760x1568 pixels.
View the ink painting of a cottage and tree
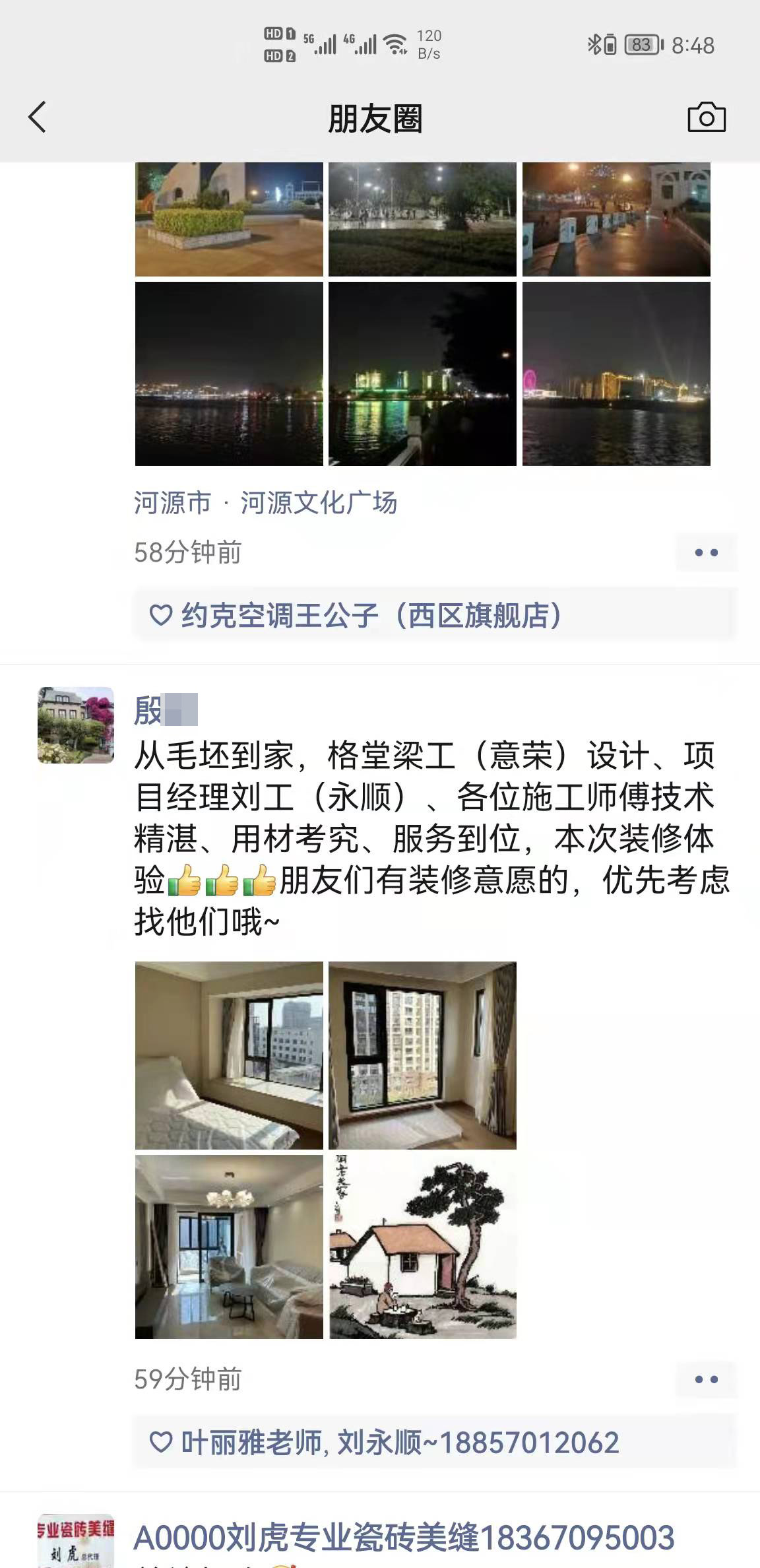coord(422,1247)
